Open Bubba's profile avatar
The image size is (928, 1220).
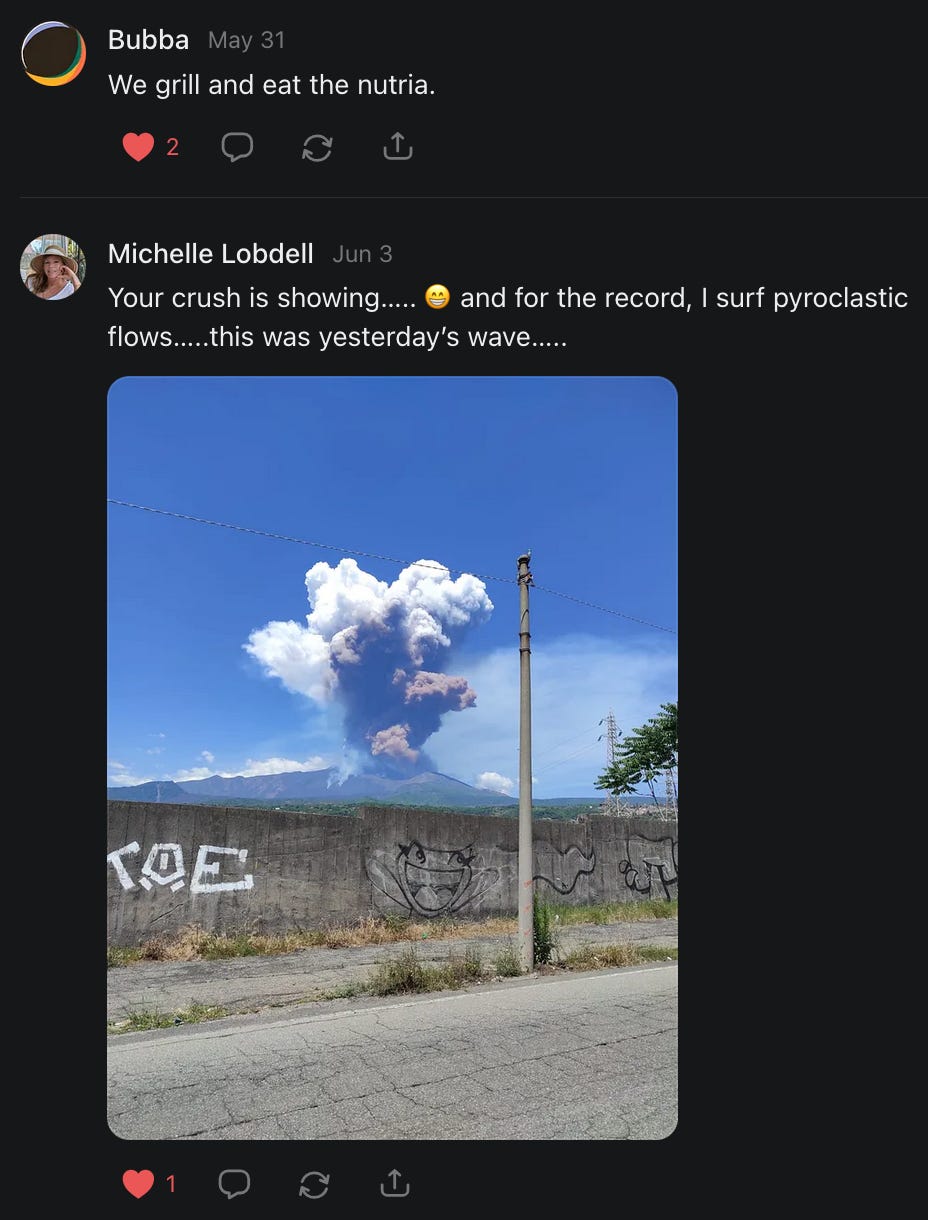pos(53,53)
